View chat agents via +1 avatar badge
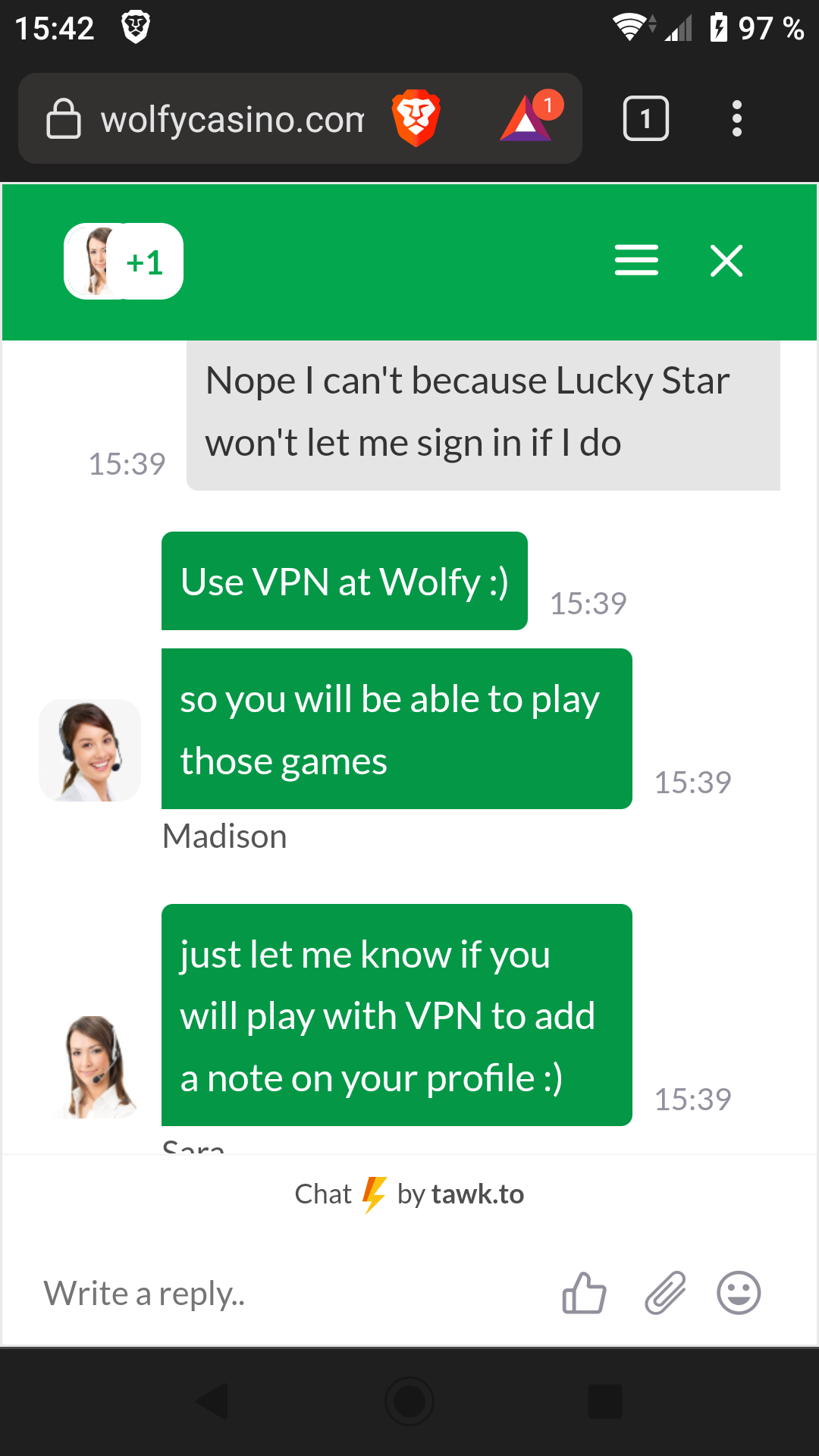The image size is (819, 1456). pos(124,262)
